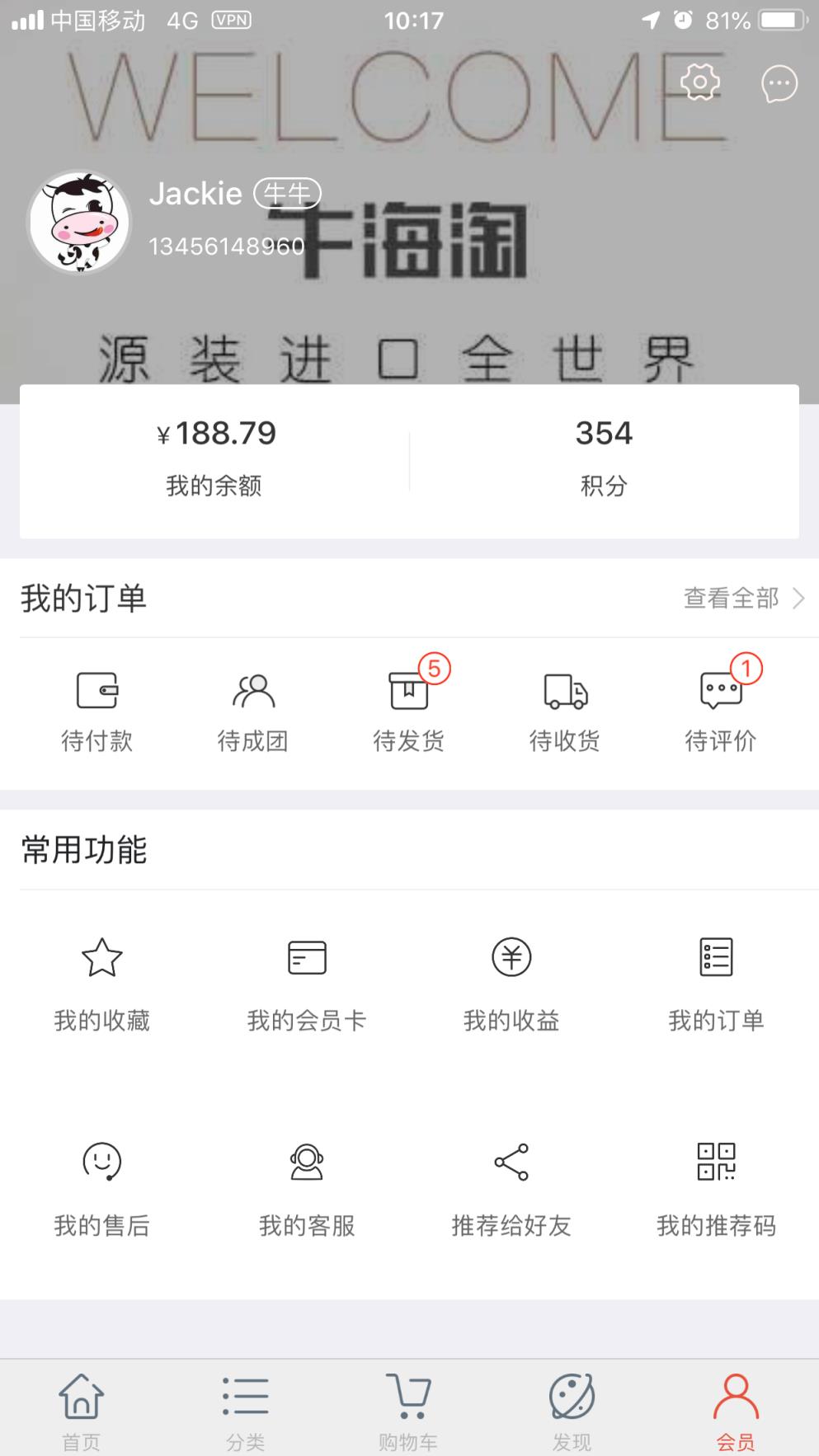Open 待评价 reviews with 1 badge
Viewport: 819px width, 1456px height.
(720, 709)
